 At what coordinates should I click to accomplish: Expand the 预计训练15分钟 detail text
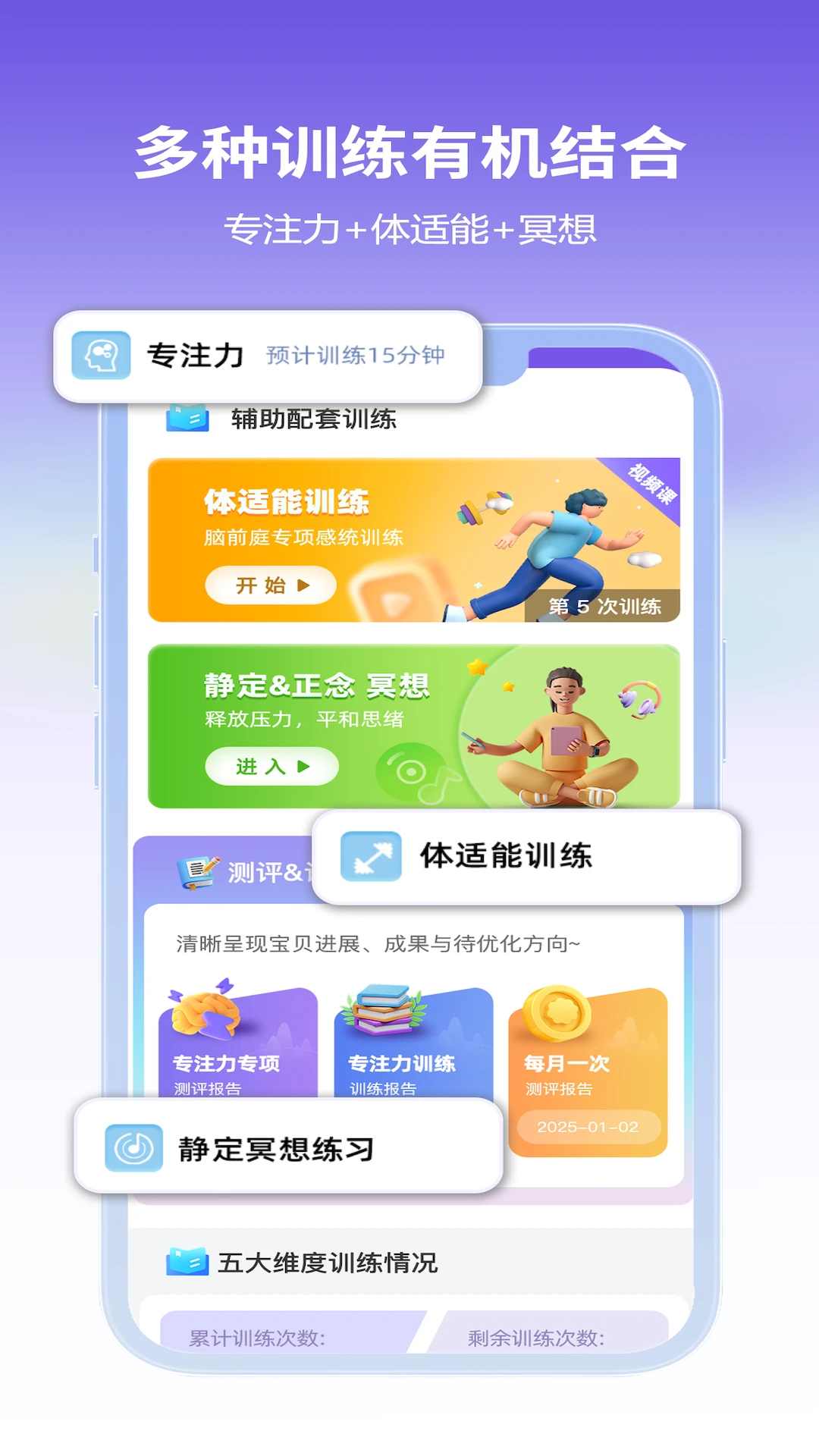click(356, 353)
